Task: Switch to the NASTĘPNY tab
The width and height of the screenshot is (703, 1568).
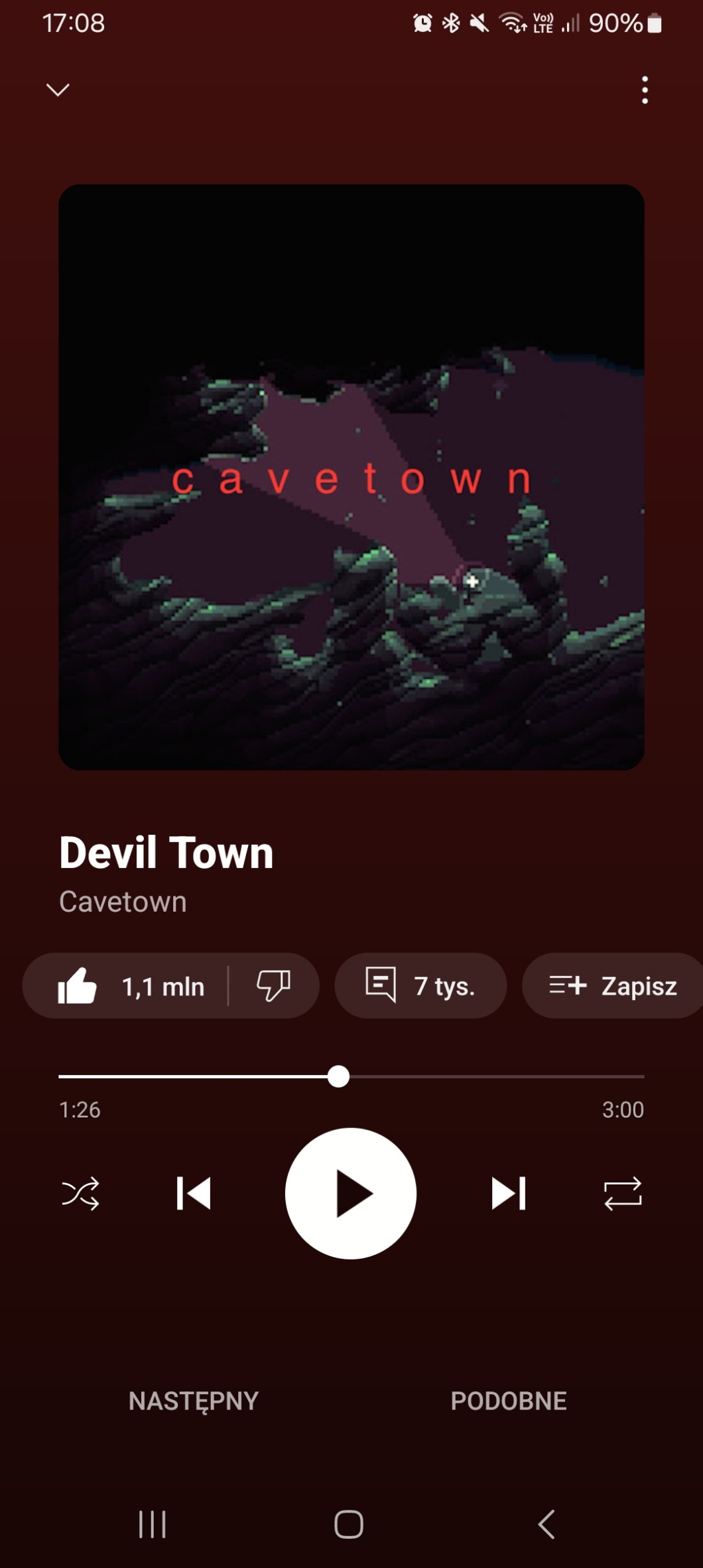Action: (194, 1401)
